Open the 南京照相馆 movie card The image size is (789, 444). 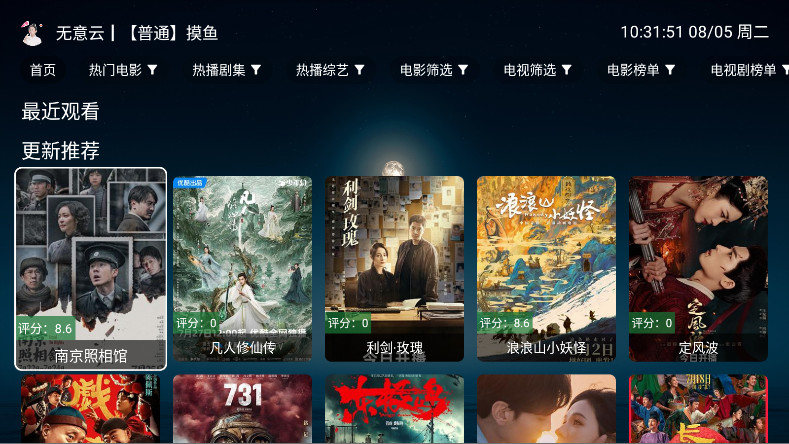tap(91, 268)
